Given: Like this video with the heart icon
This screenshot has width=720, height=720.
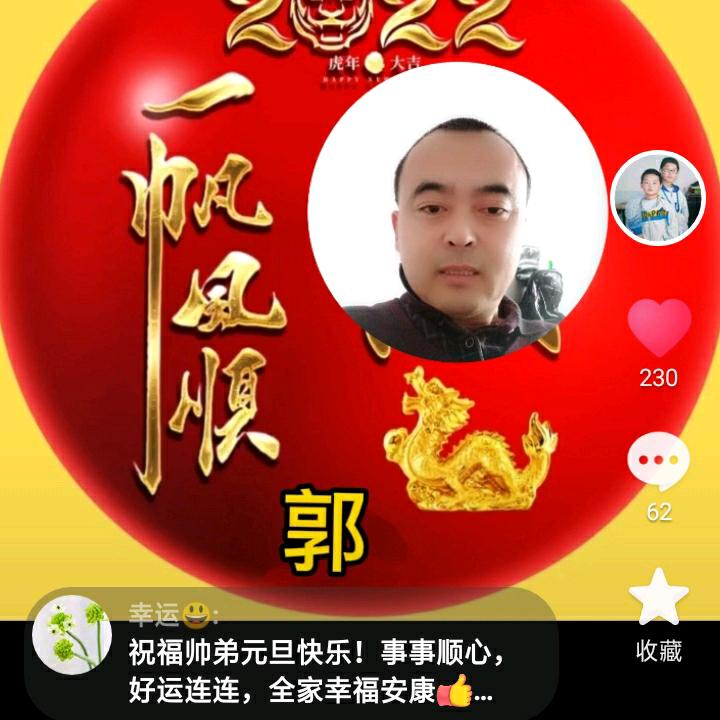Looking at the screenshot, I should tap(659, 327).
